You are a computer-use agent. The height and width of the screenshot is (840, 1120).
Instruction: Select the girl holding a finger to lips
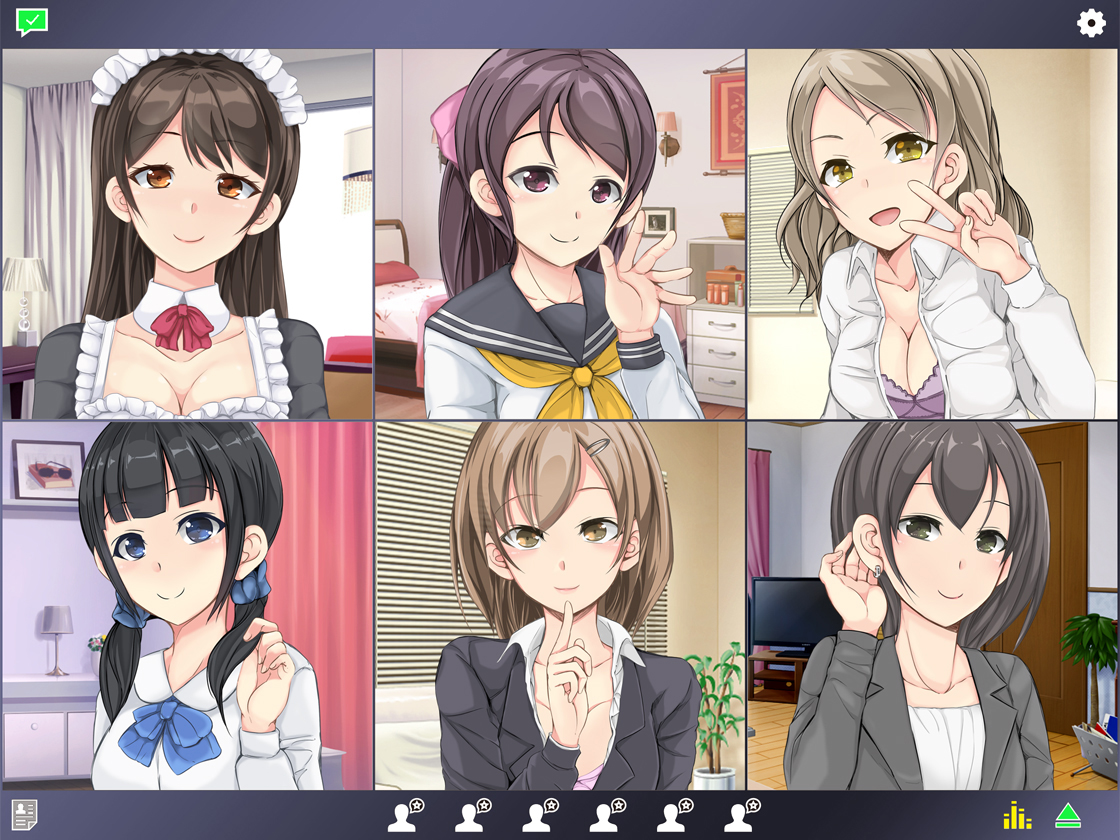coord(560,605)
